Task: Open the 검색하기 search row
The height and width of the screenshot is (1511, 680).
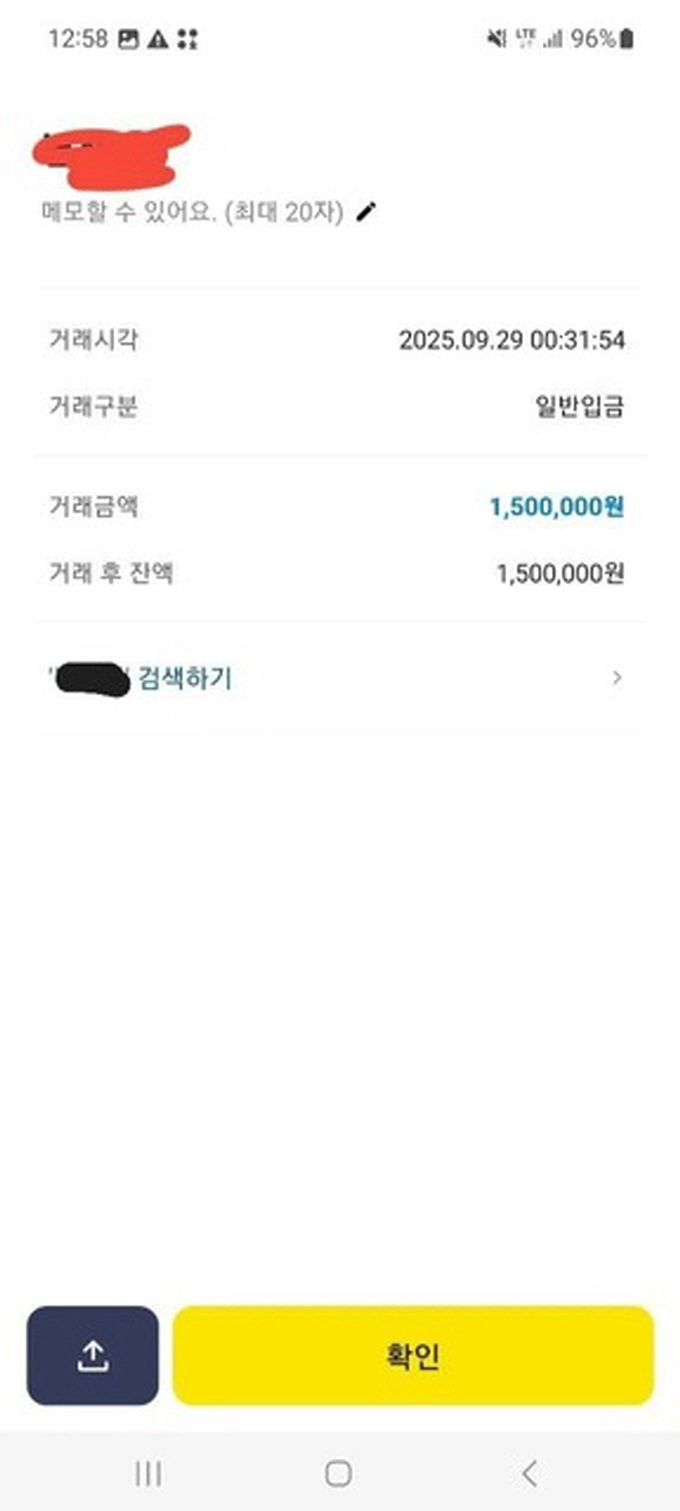Action: [x=340, y=679]
